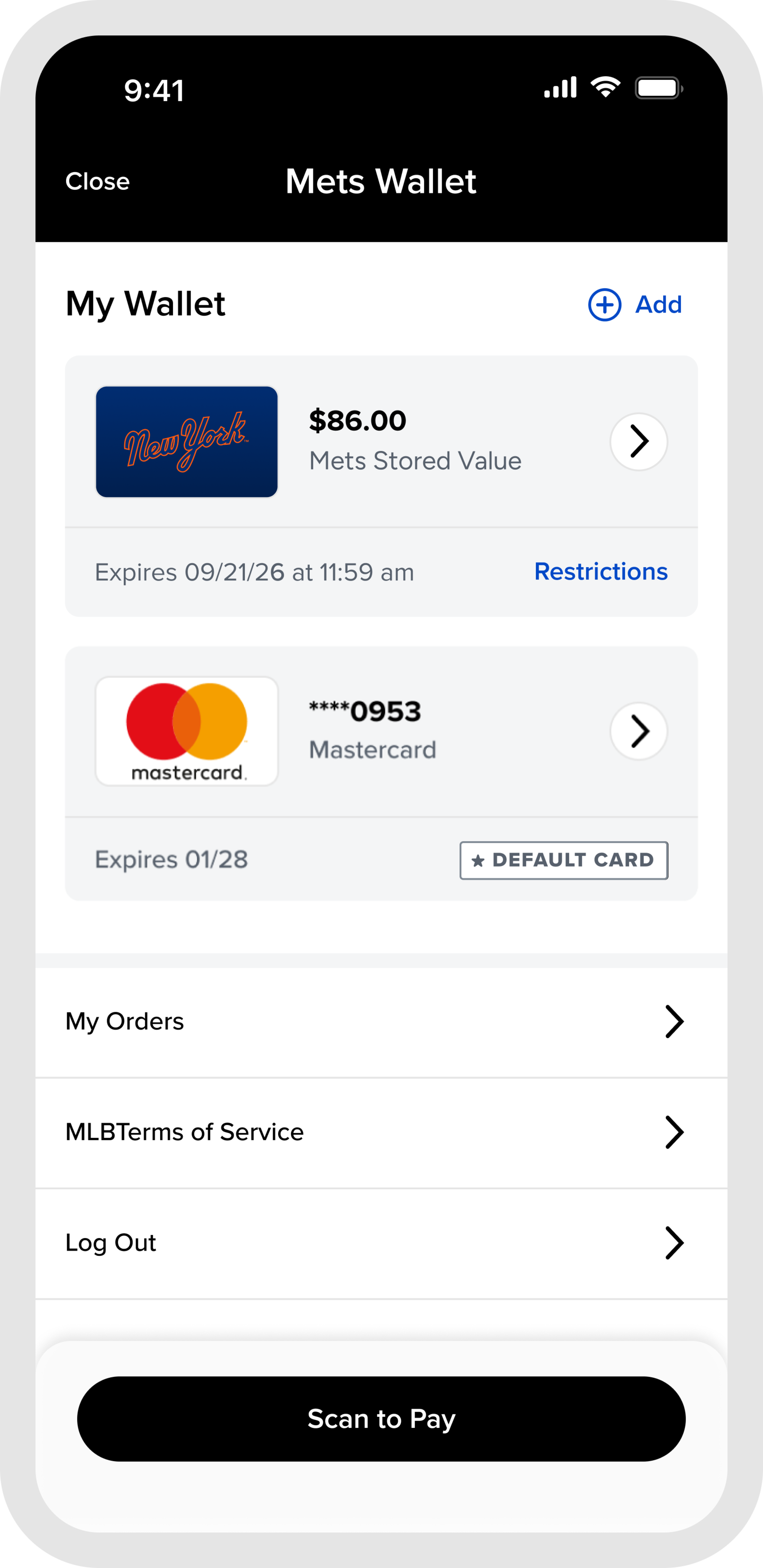Image resolution: width=763 pixels, height=1568 pixels.
Task: Close the Mets Wallet screen
Action: [97, 181]
